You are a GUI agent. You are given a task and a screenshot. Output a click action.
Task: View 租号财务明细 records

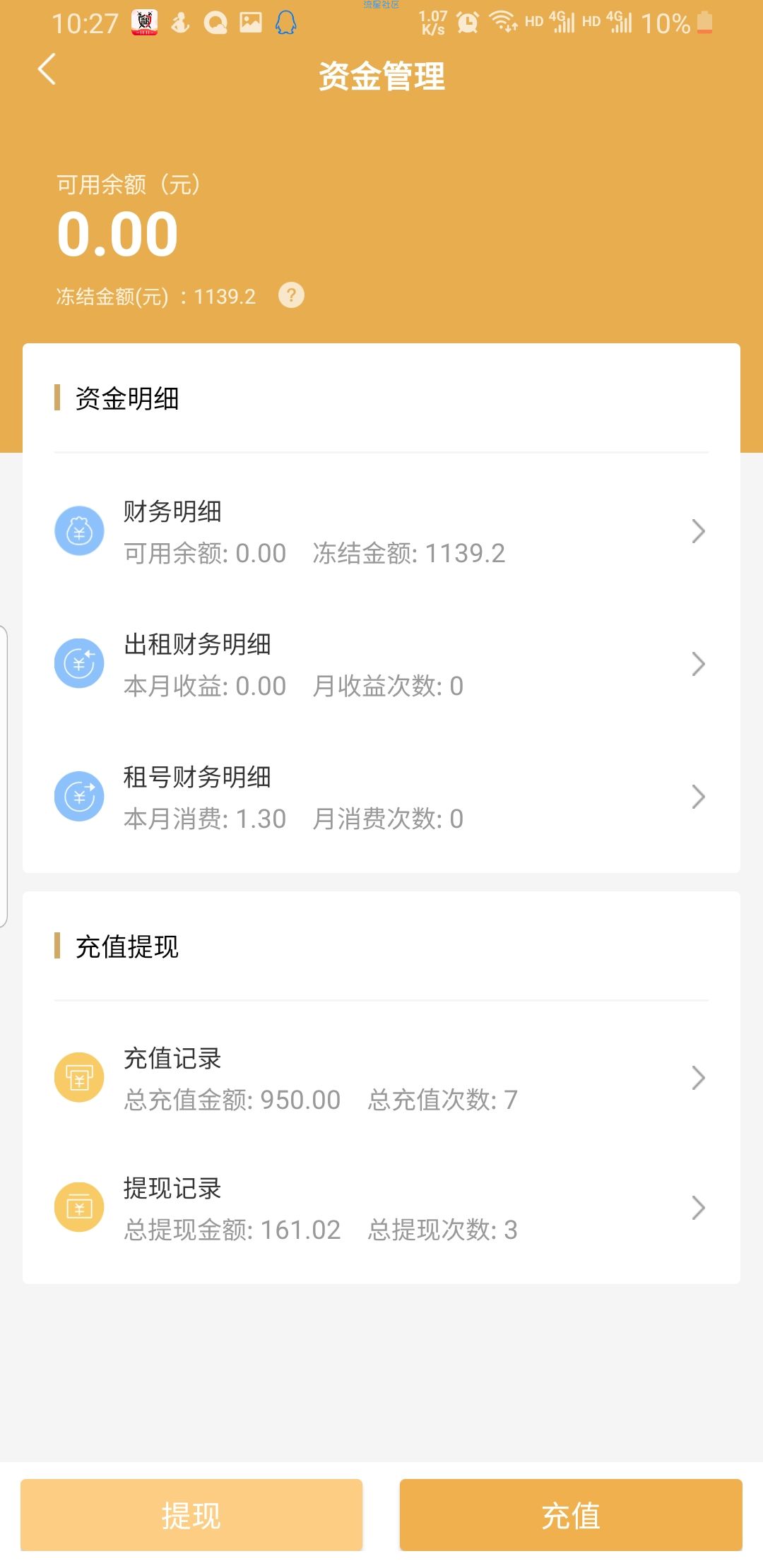381,797
